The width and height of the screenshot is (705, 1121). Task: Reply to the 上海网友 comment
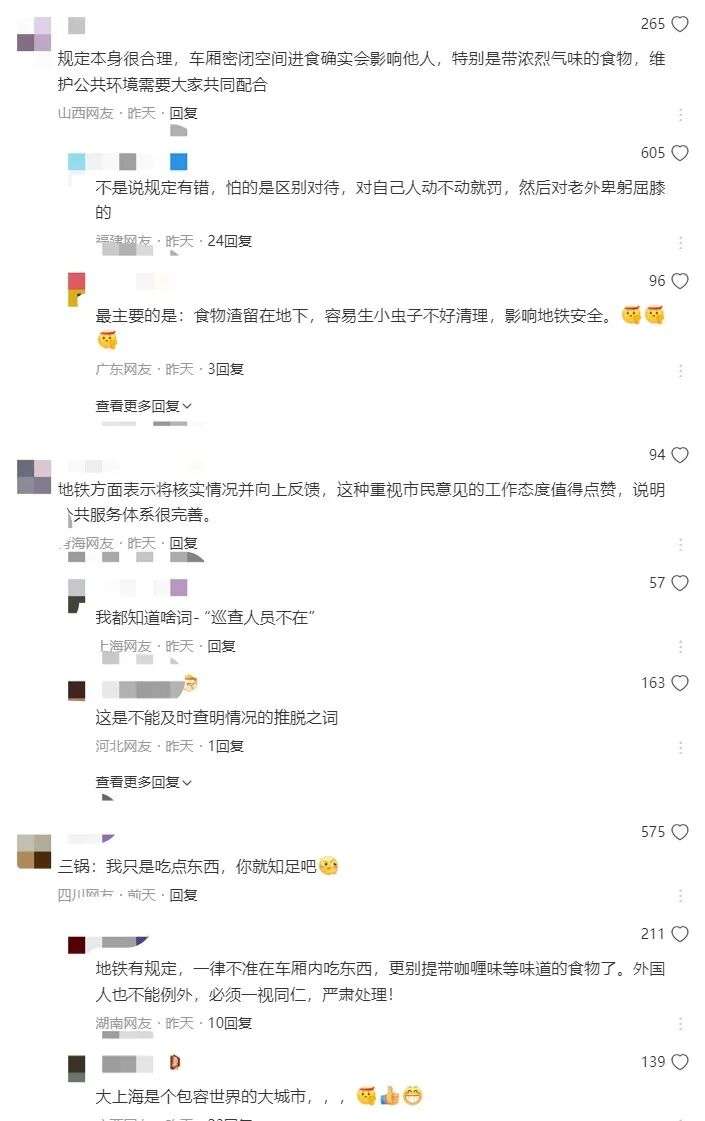[221, 646]
